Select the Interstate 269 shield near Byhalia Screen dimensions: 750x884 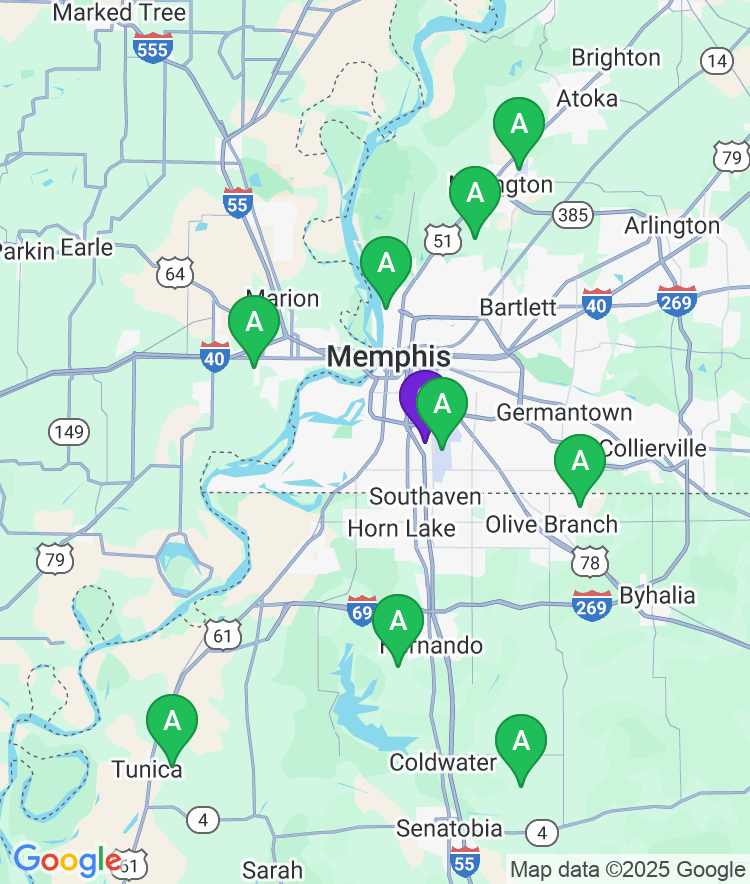(592, 603)
